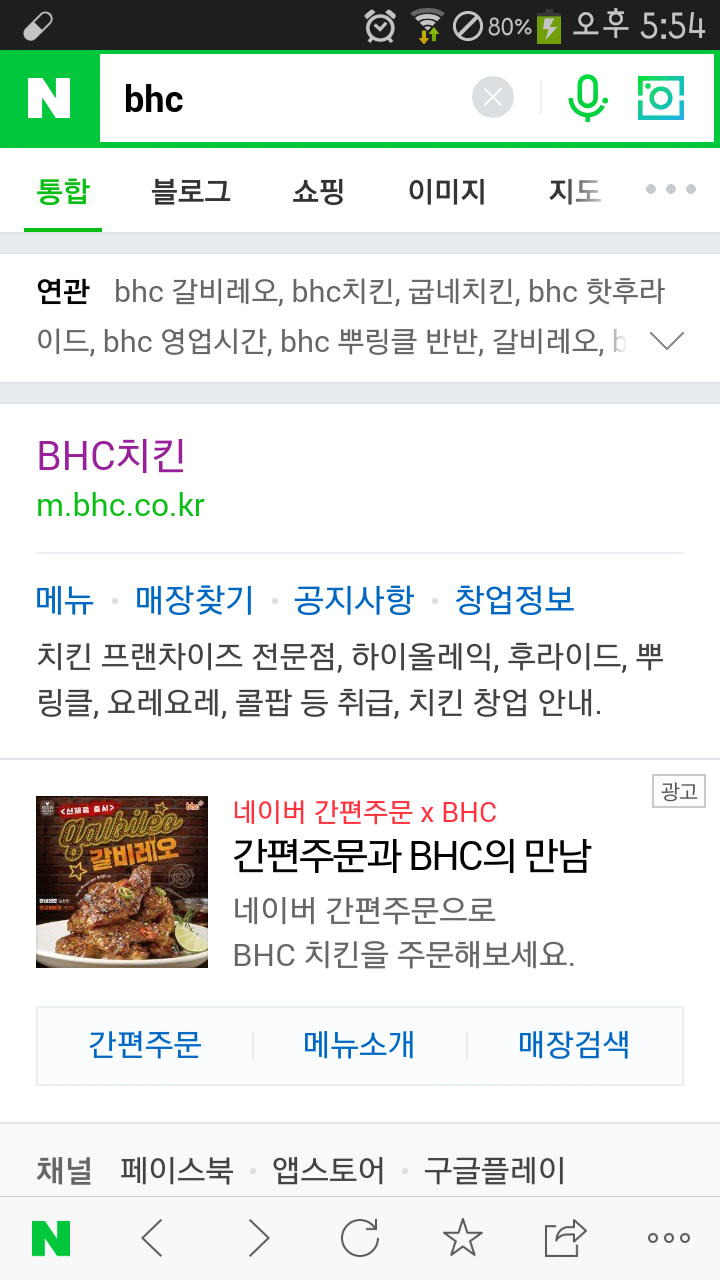Show more search category tabs
This screenshot has height=1280, width=720.
point(670,190)
